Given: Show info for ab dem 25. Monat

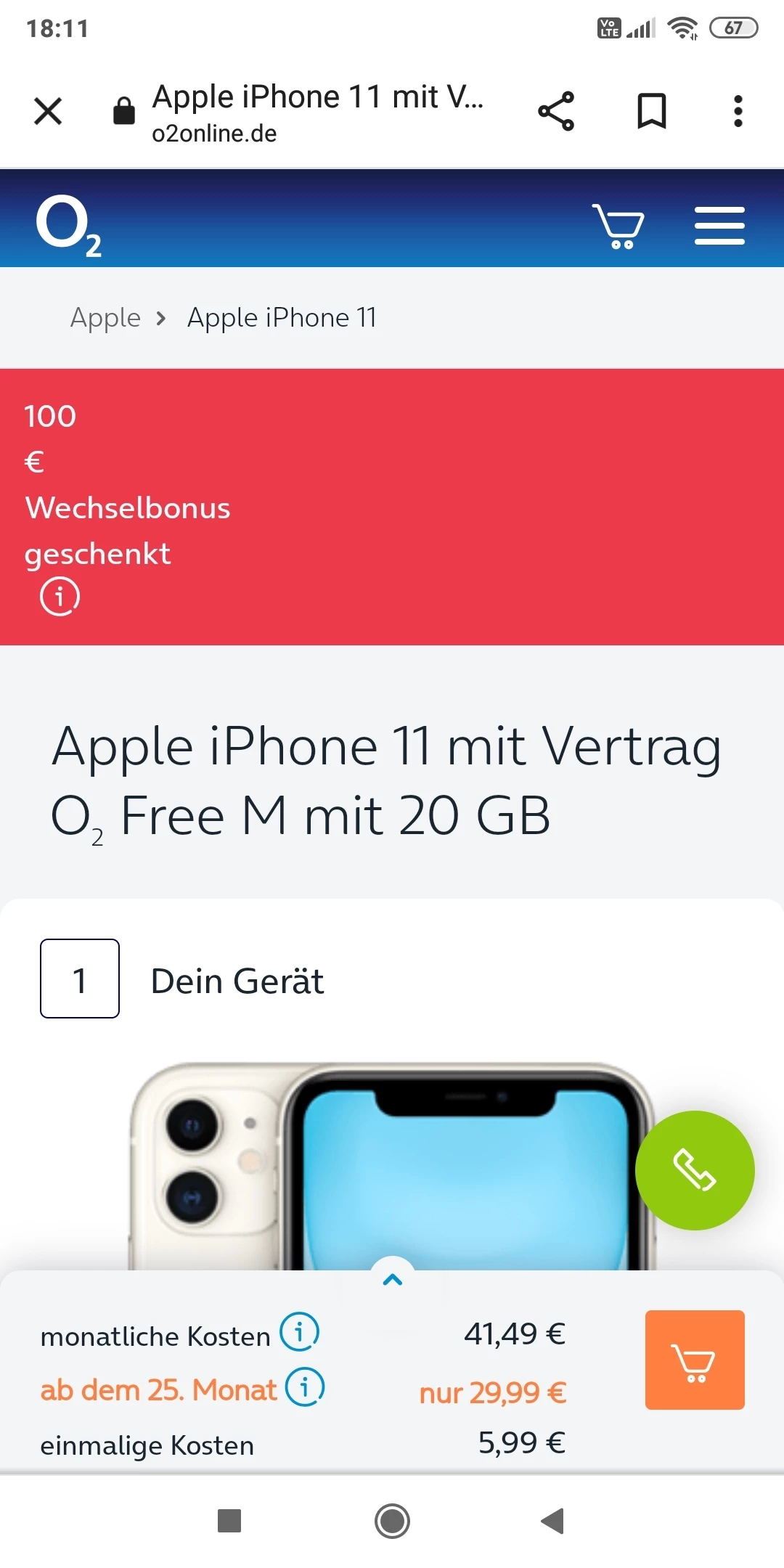Looking at the screenshot, I should tap(305, 1387).
